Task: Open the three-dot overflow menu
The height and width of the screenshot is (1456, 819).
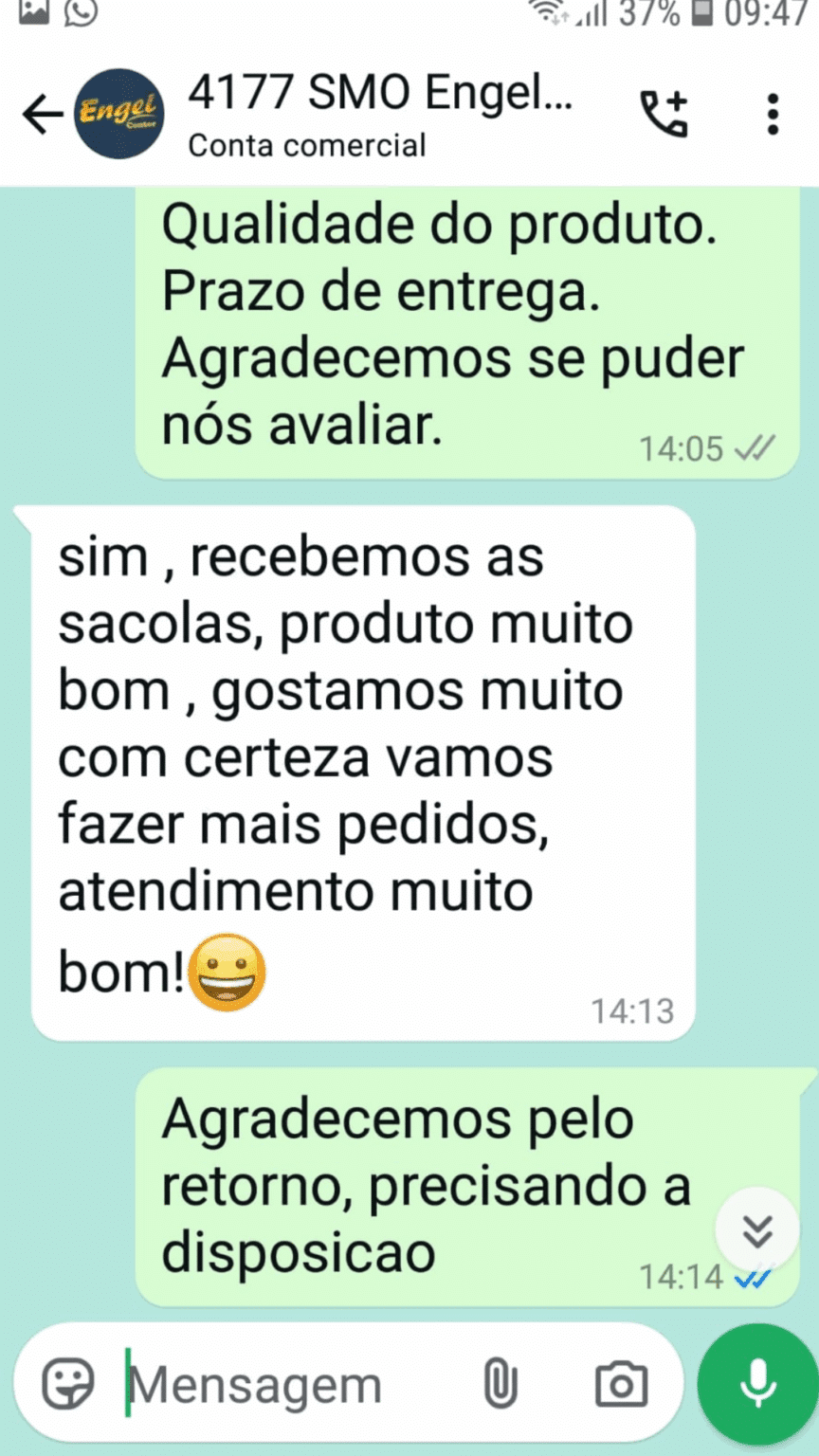Action: (x=773, y=115)
